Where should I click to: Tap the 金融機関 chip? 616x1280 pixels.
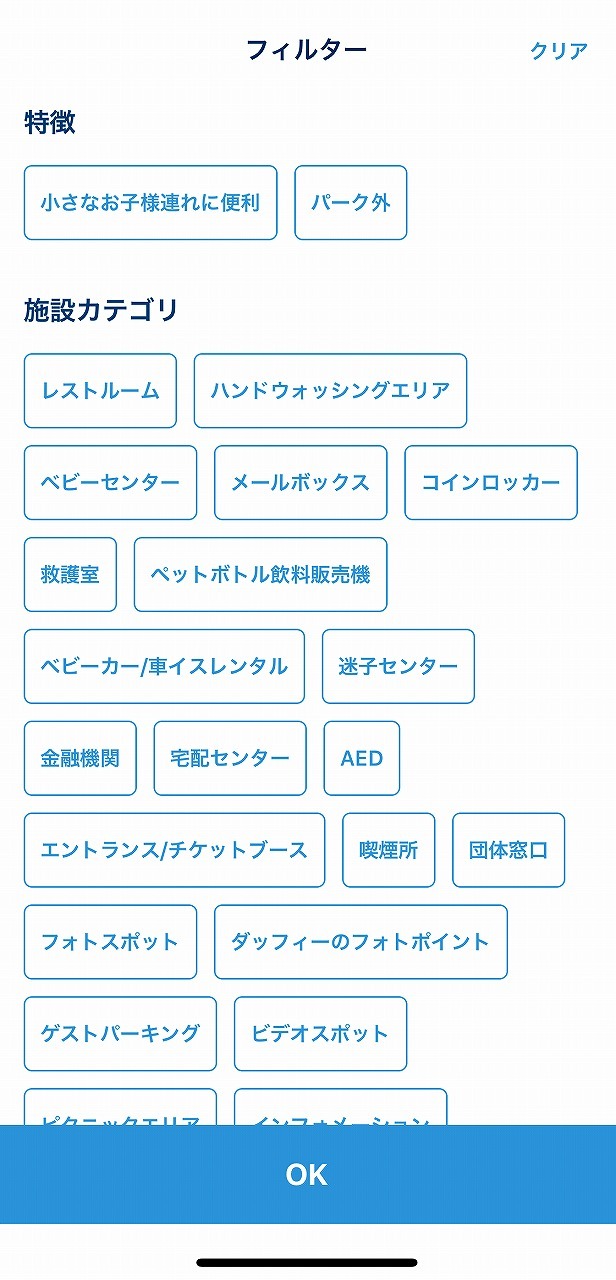(80, 759)
